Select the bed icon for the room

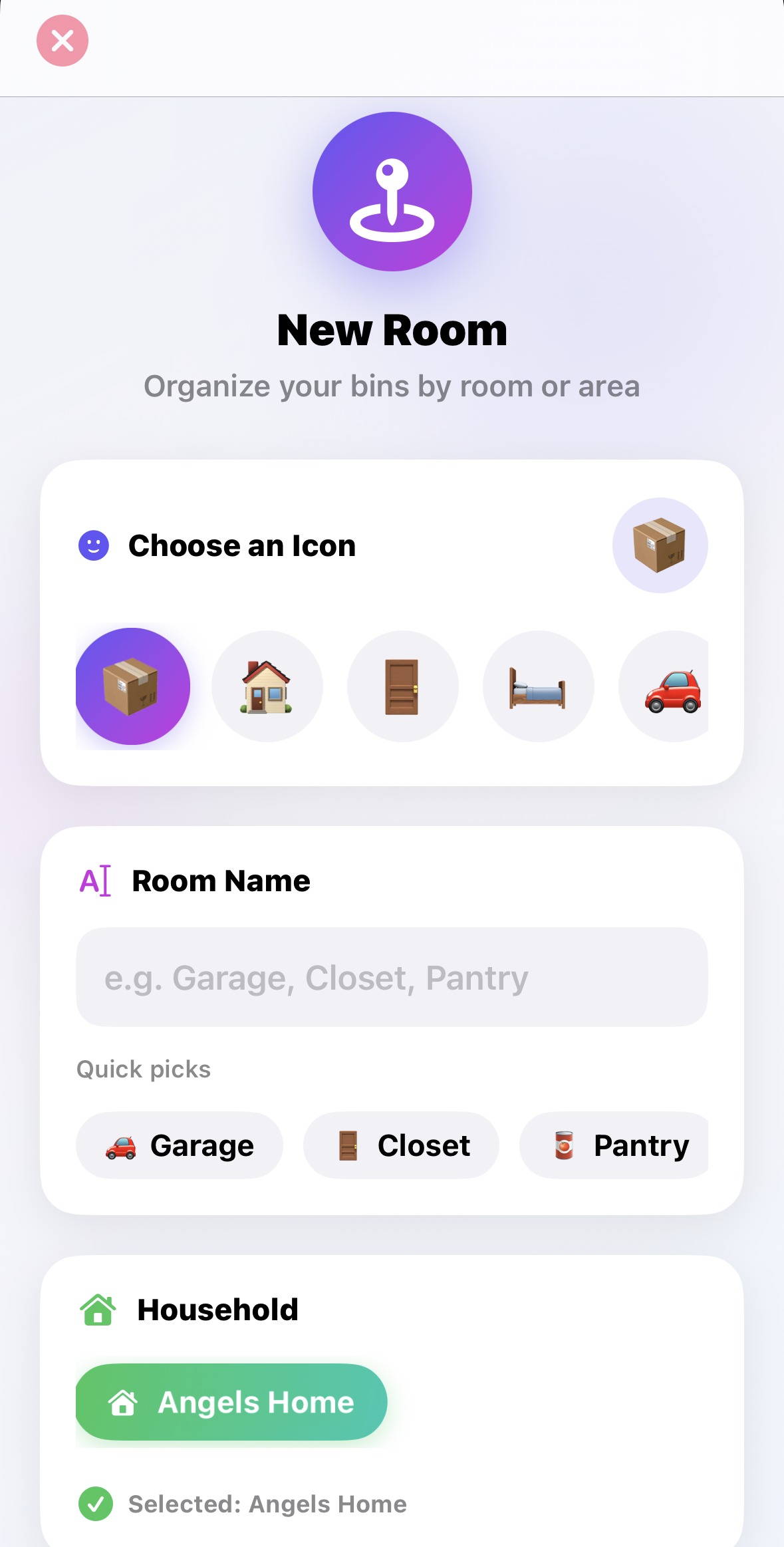tap(538, 686)
